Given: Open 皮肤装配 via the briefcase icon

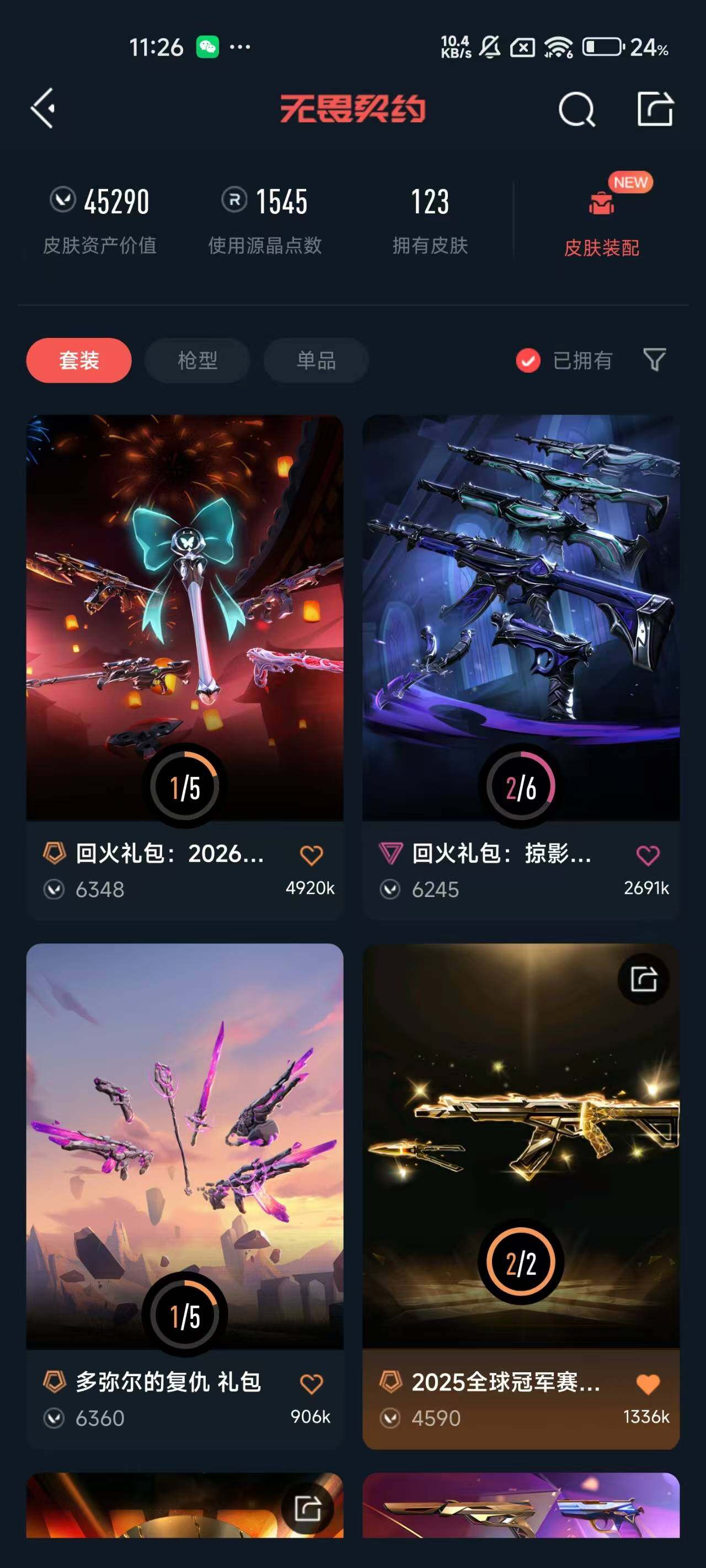Looking at the screenshot, I should [601, 205].
